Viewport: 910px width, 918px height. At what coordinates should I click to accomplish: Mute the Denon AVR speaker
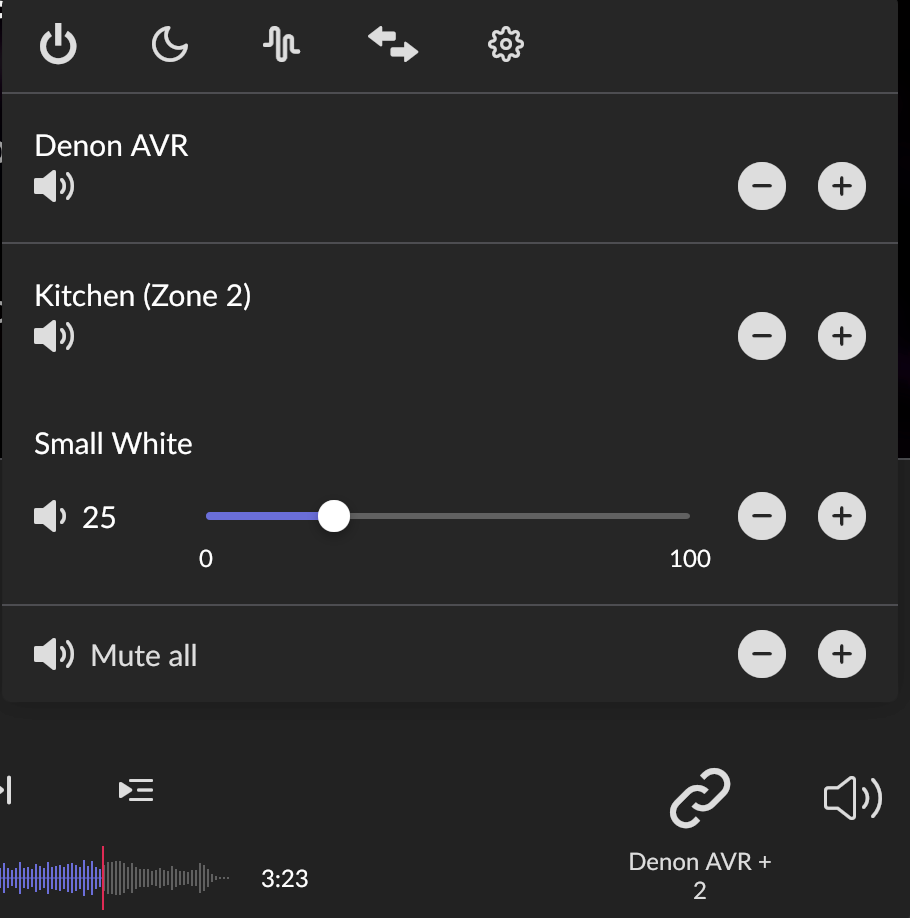pos(54,187)
